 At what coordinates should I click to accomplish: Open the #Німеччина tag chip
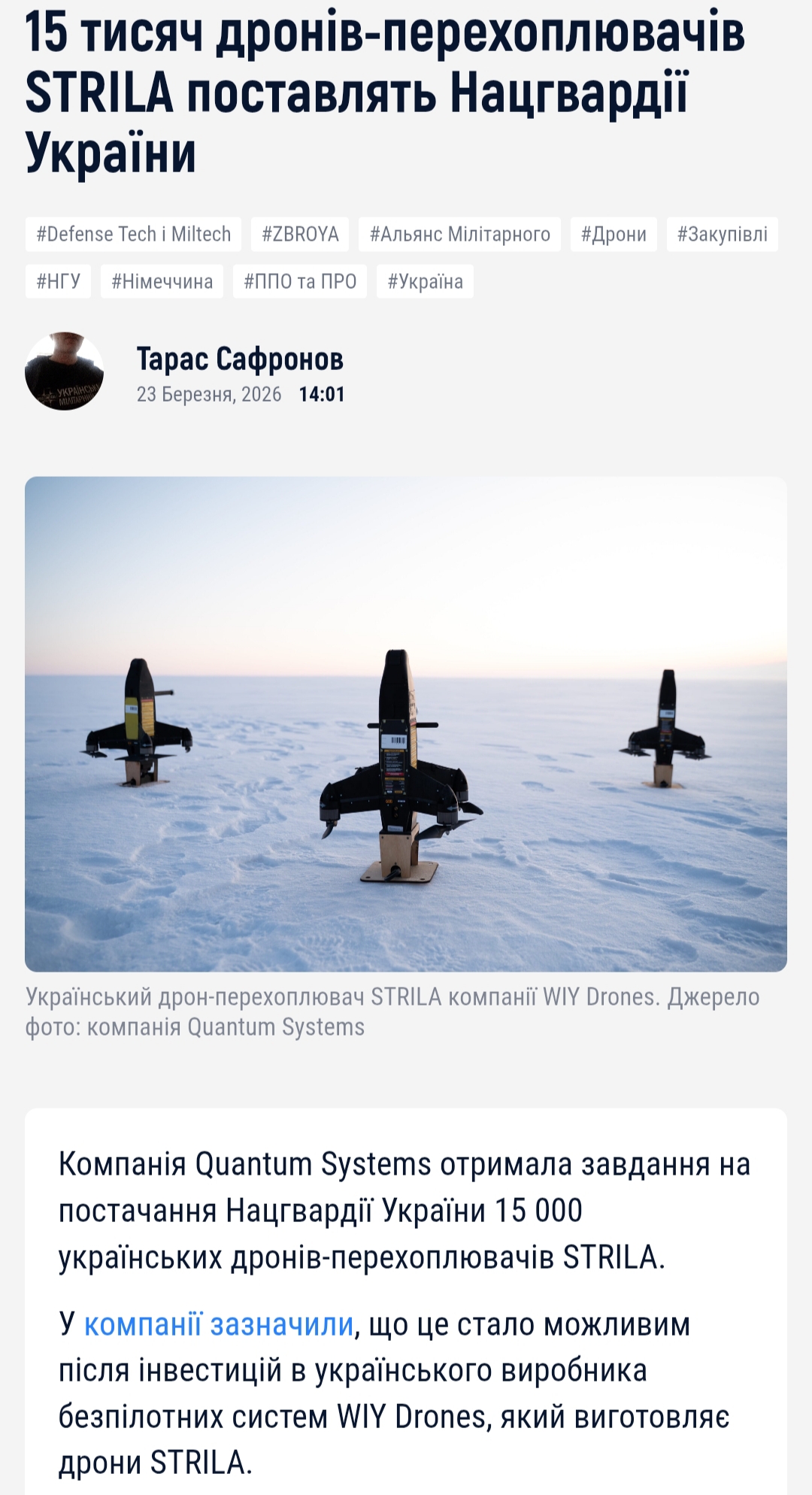coord(162,281)
